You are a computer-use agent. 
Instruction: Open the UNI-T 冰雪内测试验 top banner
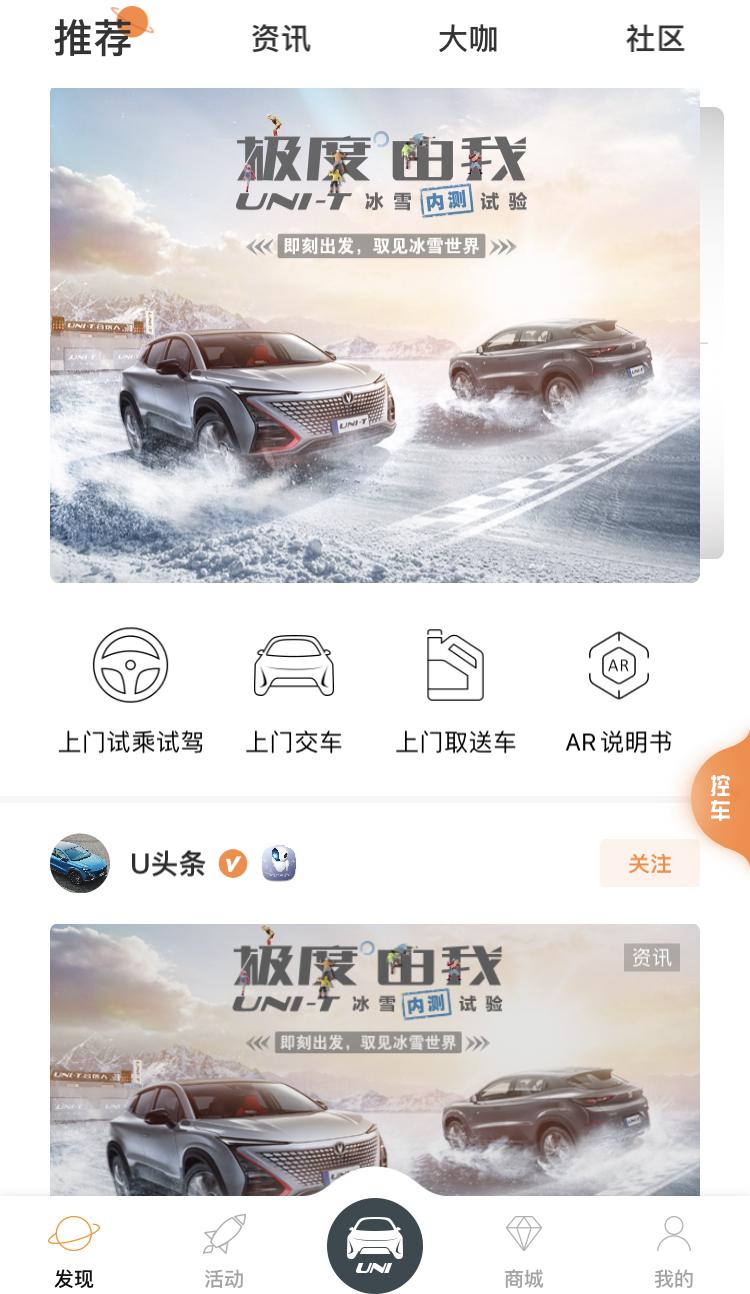(375, 335)
